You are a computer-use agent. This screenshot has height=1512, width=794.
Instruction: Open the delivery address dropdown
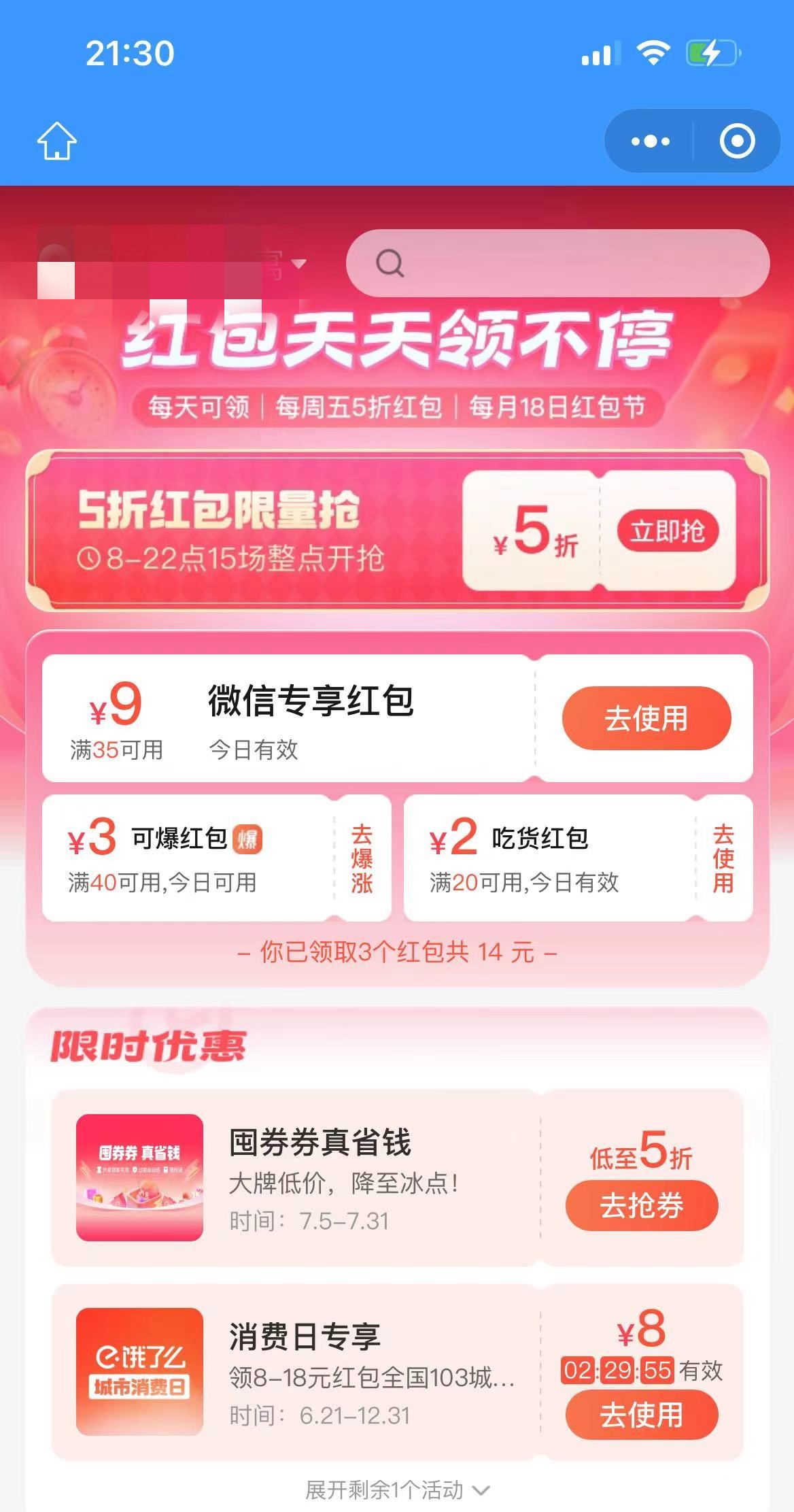tap(297, 263)
